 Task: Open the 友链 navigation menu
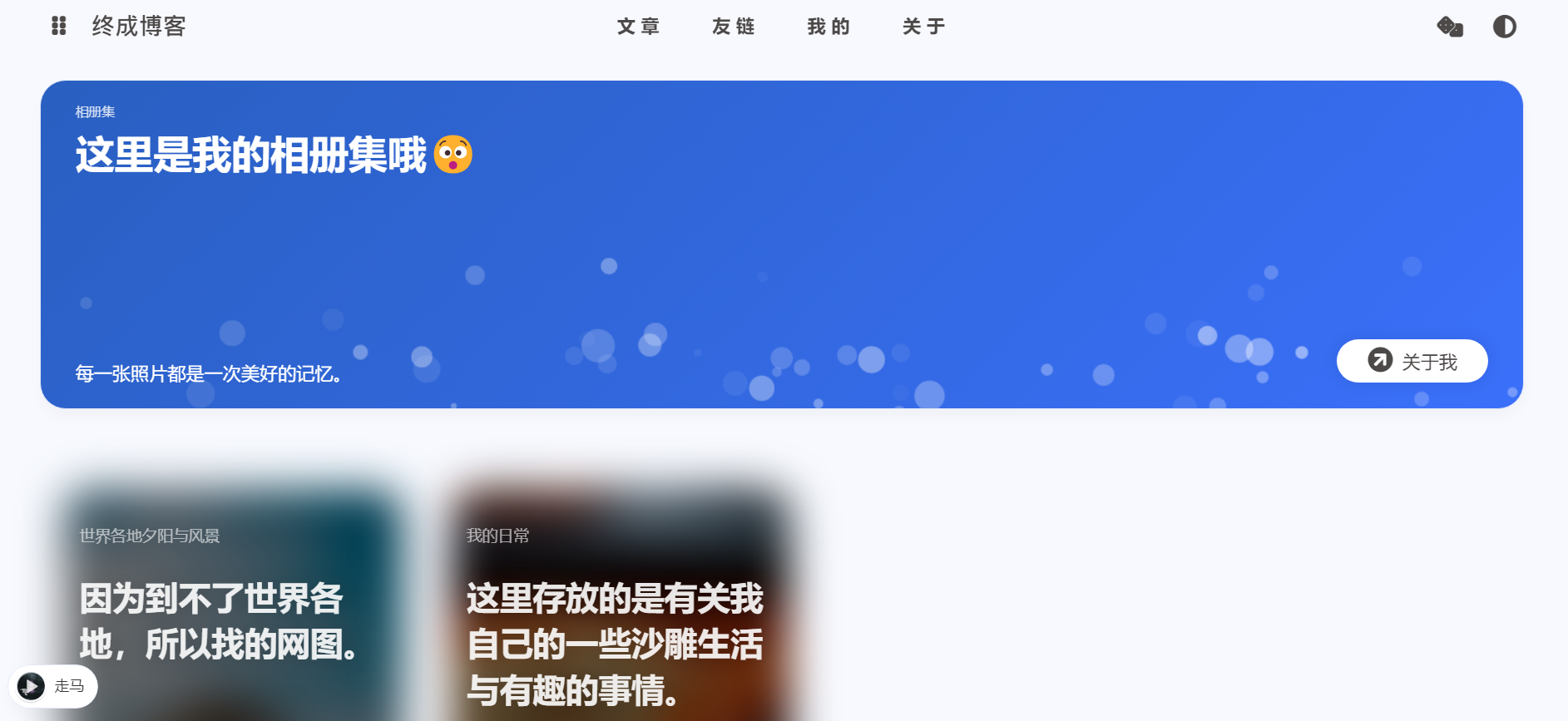733,27
